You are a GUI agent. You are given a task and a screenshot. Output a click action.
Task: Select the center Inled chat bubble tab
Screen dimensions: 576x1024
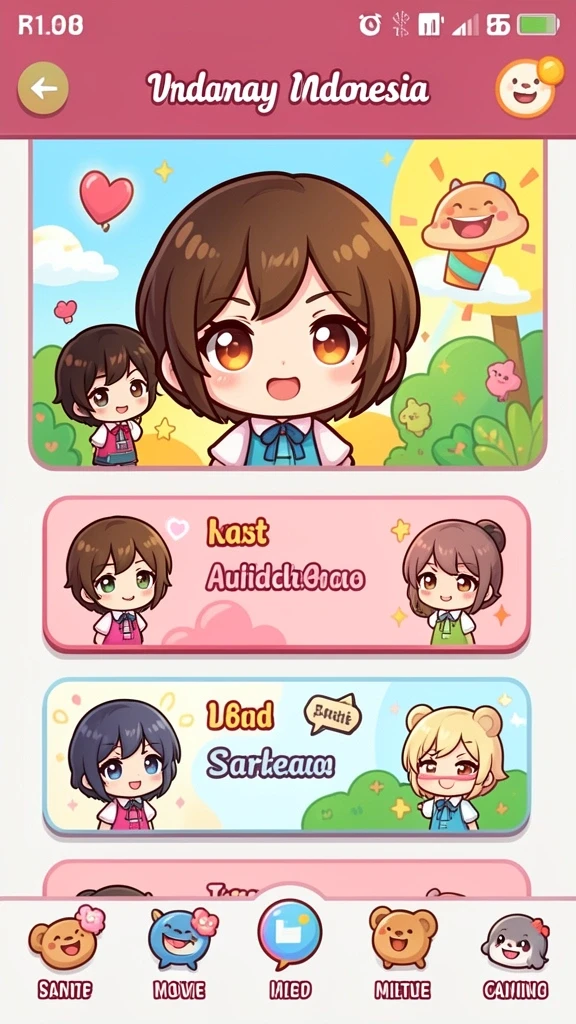tap(290, 950)
